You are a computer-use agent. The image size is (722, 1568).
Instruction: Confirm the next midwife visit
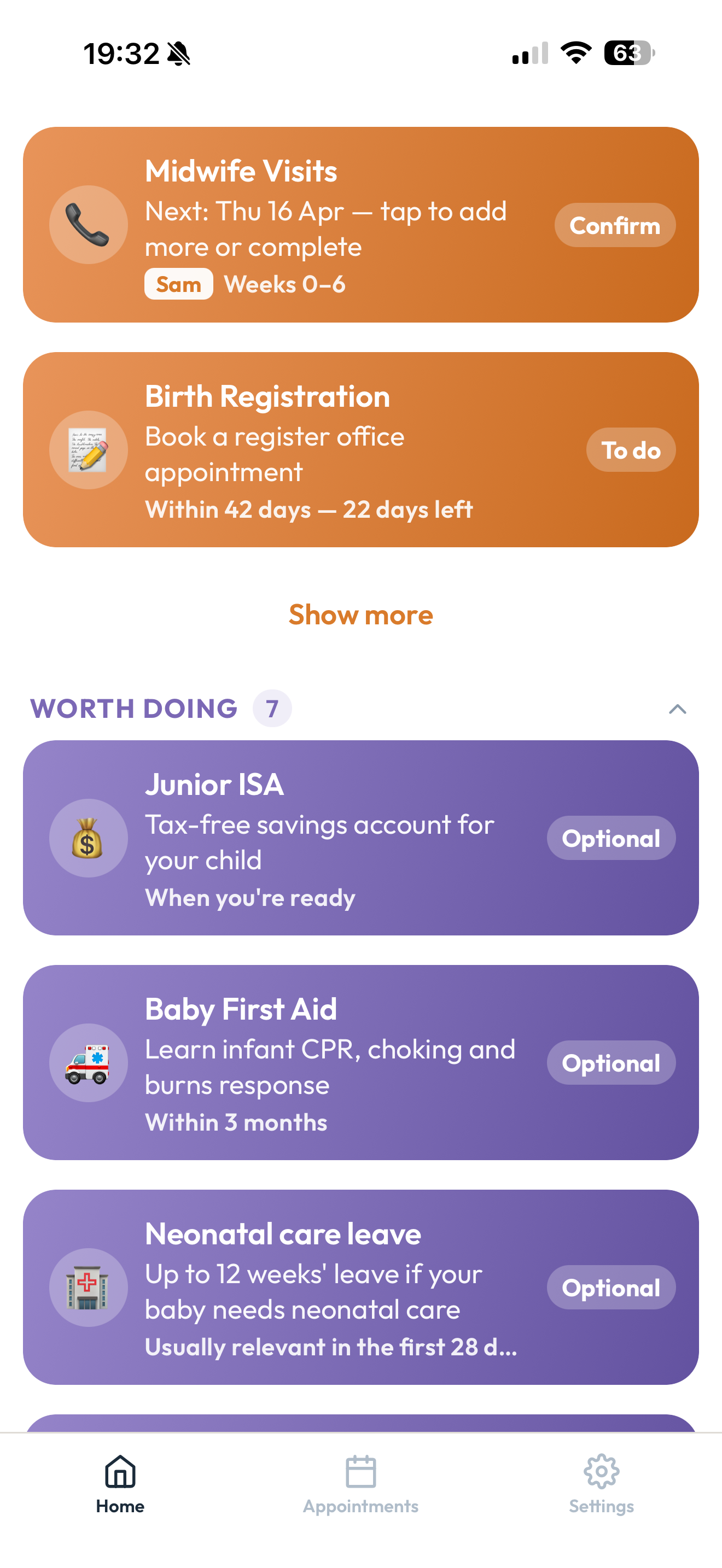[x=614, y=225]
